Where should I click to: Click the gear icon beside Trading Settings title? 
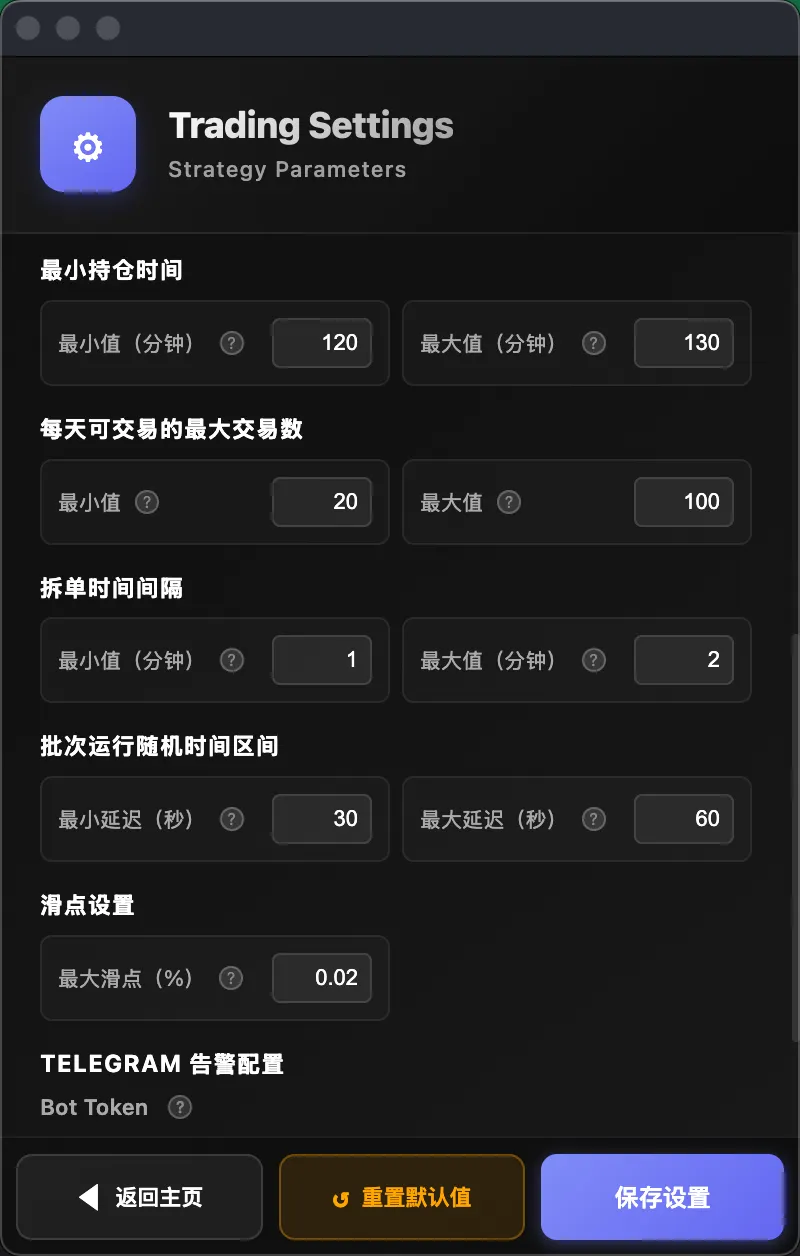[x=88, y=144]
